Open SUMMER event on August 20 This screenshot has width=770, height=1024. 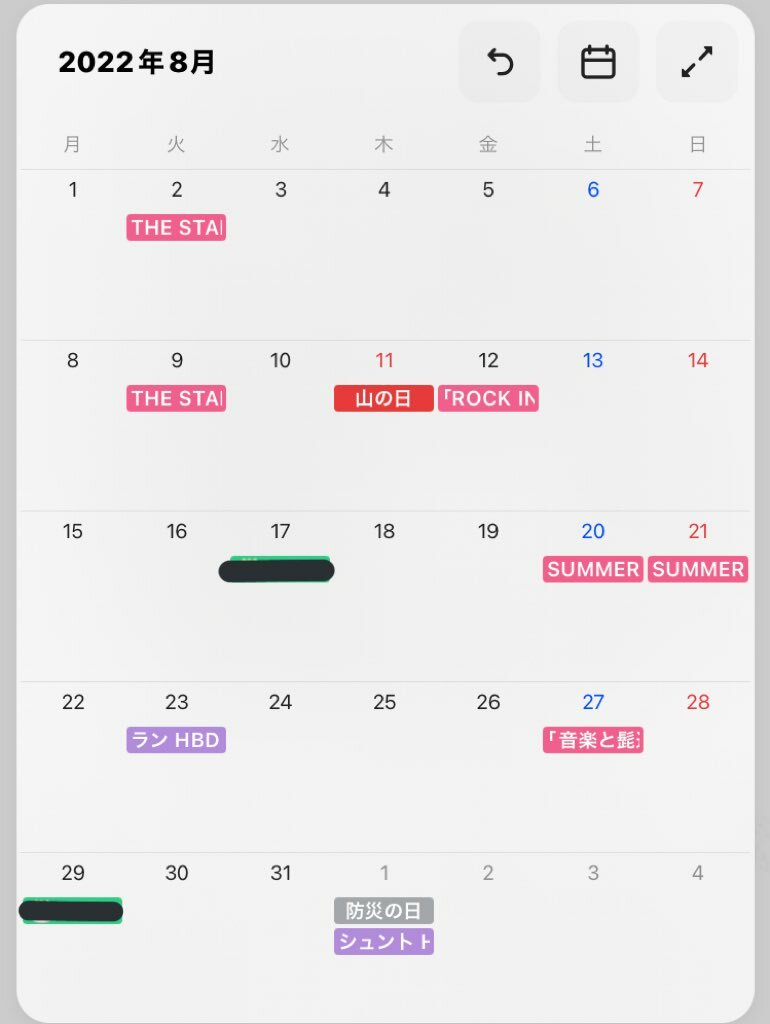[x=593, y=570]
